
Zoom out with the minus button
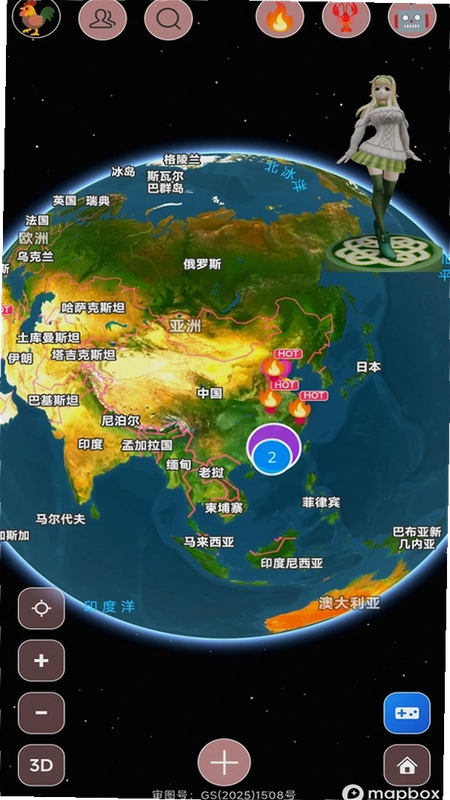tap(41, 713)
